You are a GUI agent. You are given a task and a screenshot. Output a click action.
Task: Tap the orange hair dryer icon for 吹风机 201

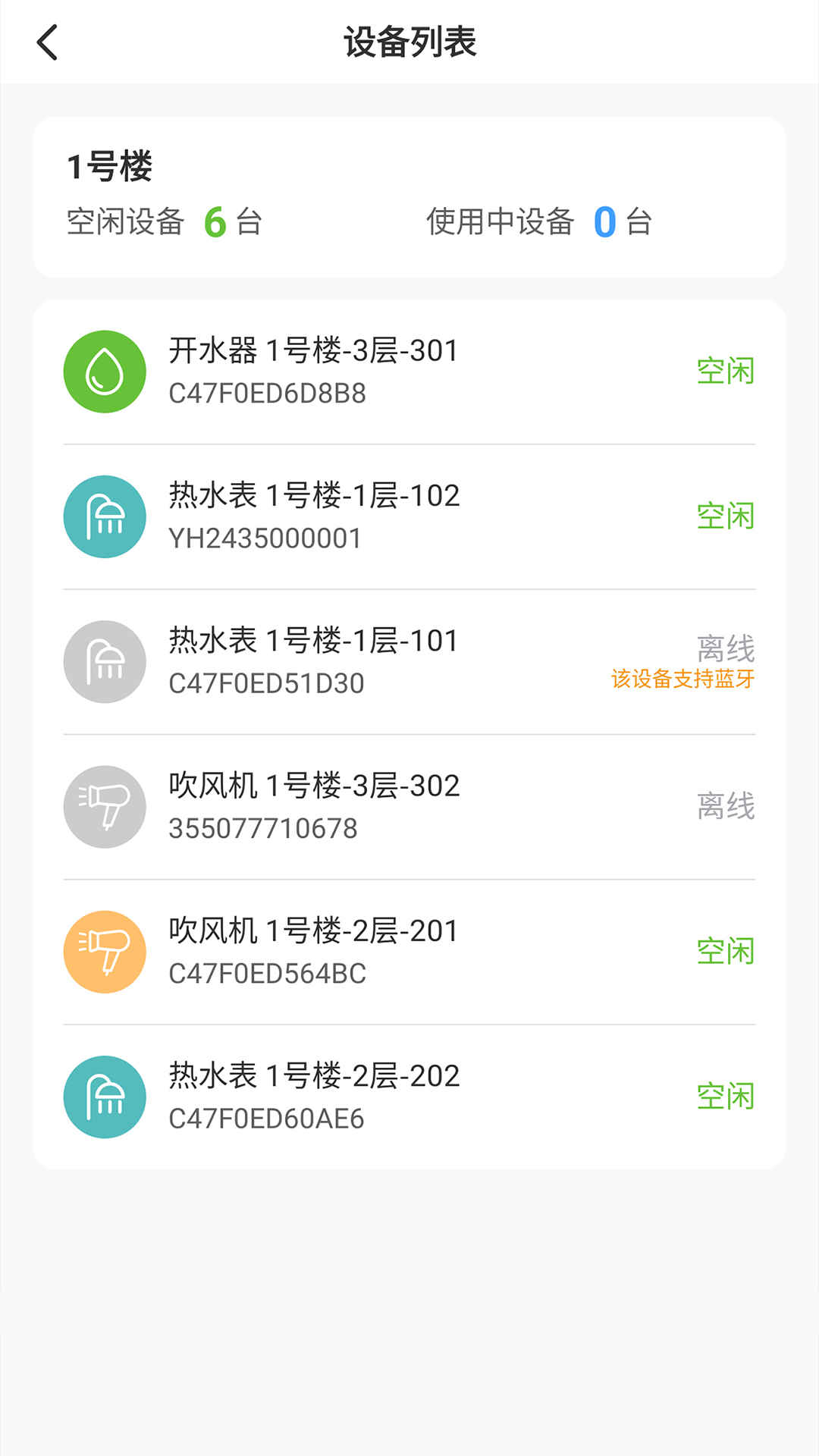click(x=105, y=952)
